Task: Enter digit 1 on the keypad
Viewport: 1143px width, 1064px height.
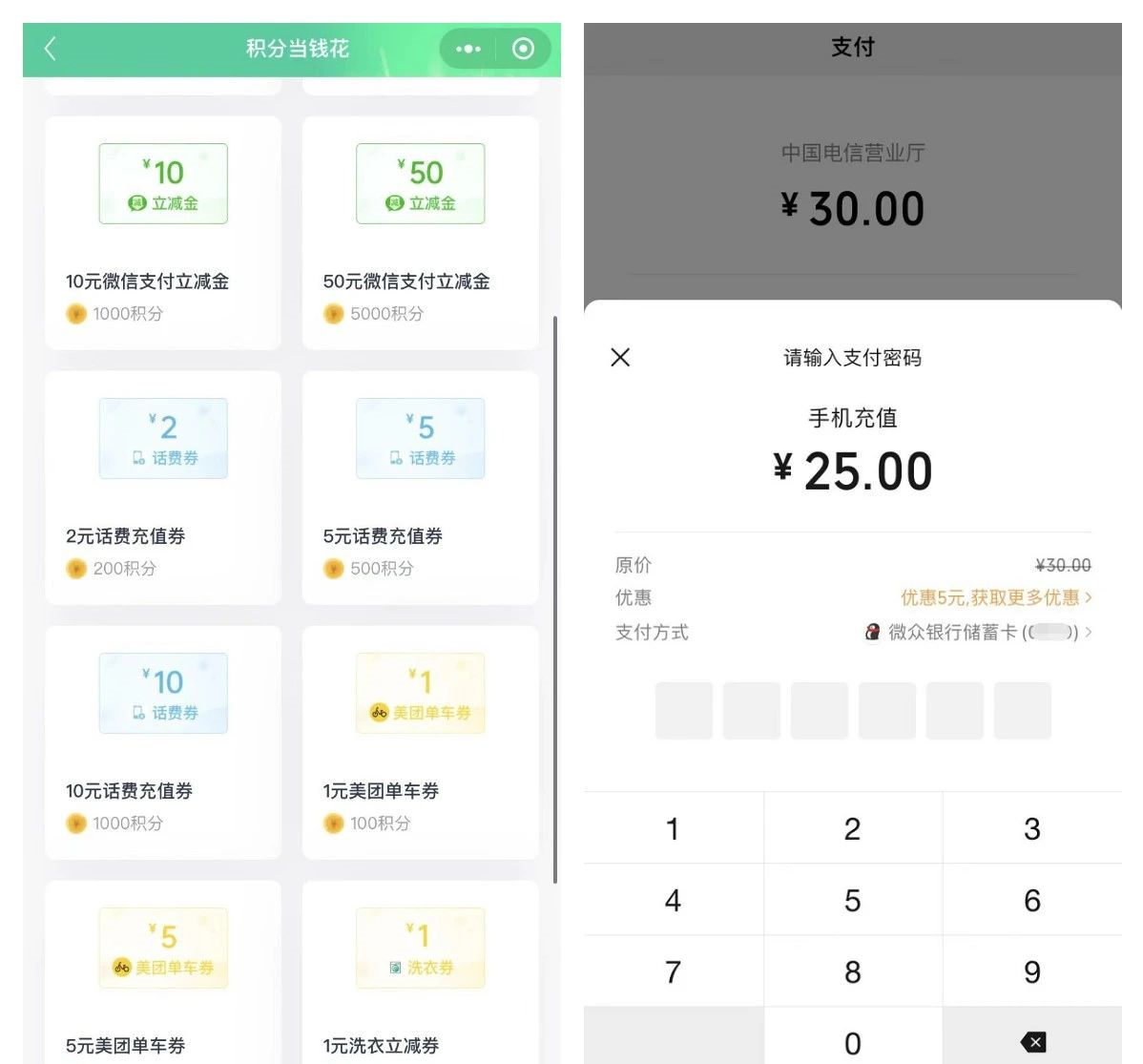Action: coord(673,828)
